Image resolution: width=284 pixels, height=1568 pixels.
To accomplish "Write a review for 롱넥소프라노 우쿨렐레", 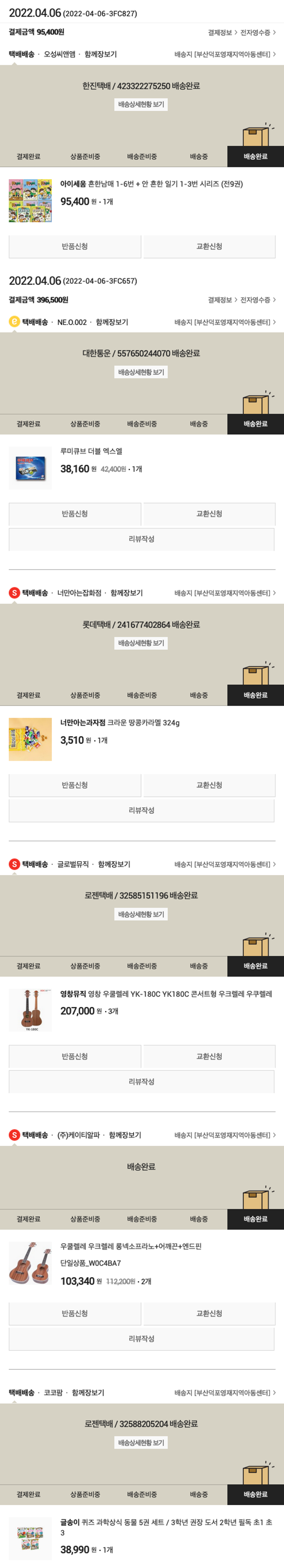I will pyautogui.click(x=141, y=1338).
